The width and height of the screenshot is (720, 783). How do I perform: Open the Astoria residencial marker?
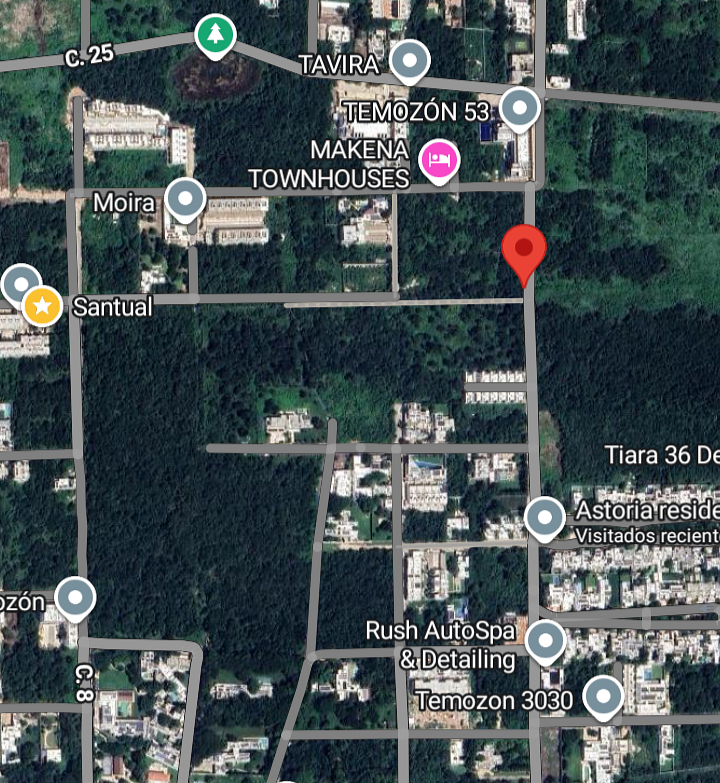click(545, 518)
